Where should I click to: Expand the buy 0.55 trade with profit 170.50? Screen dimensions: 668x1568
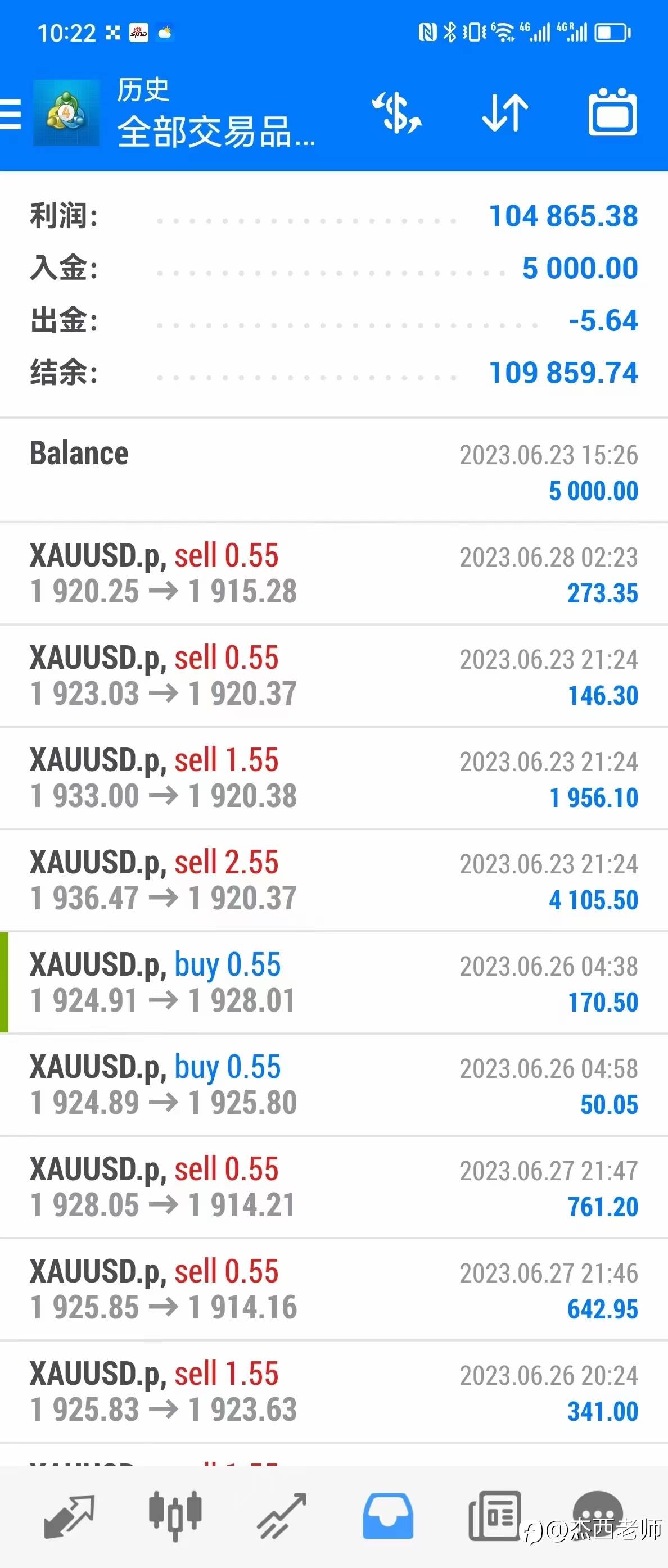coord(333,982)
